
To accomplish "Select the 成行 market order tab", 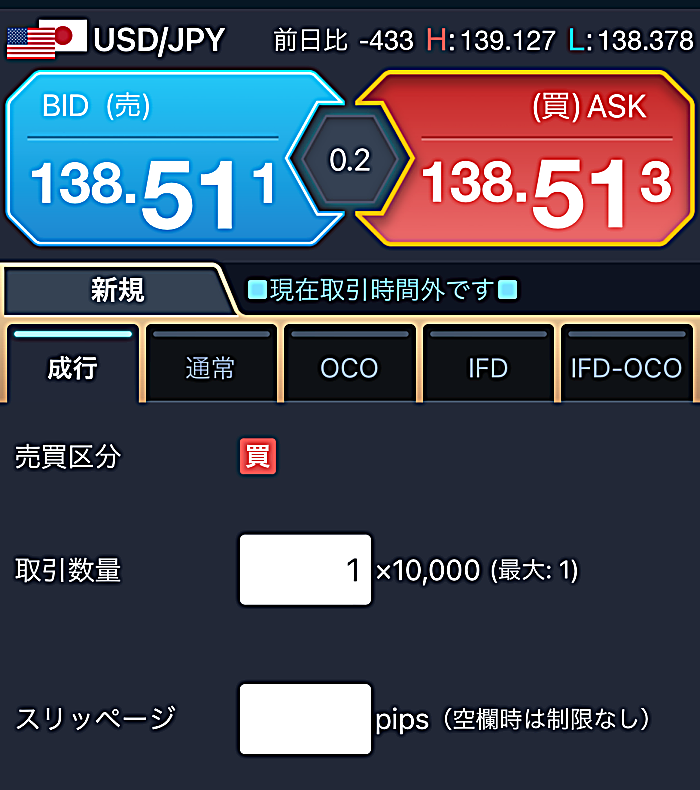I will point(72,365).
